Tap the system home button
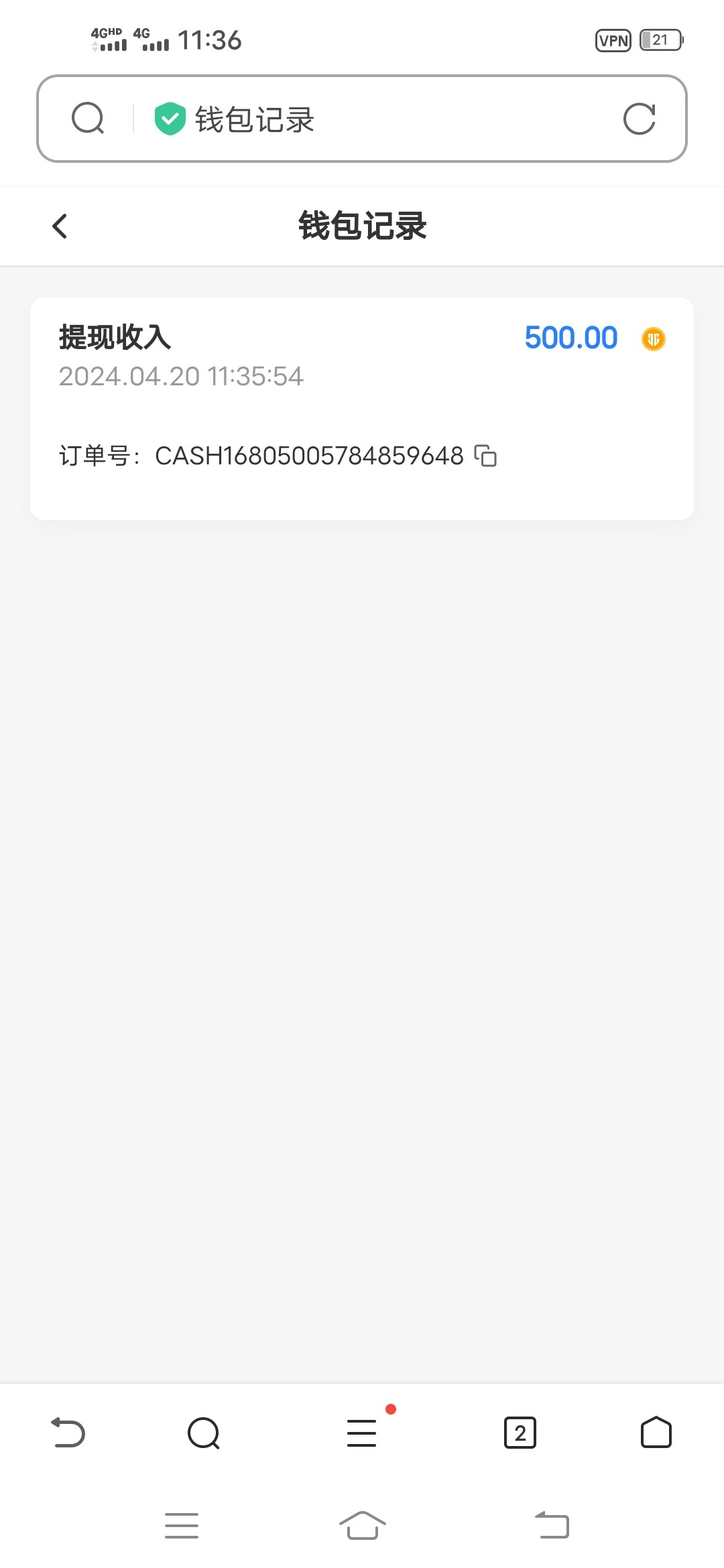 (362, 1526)
